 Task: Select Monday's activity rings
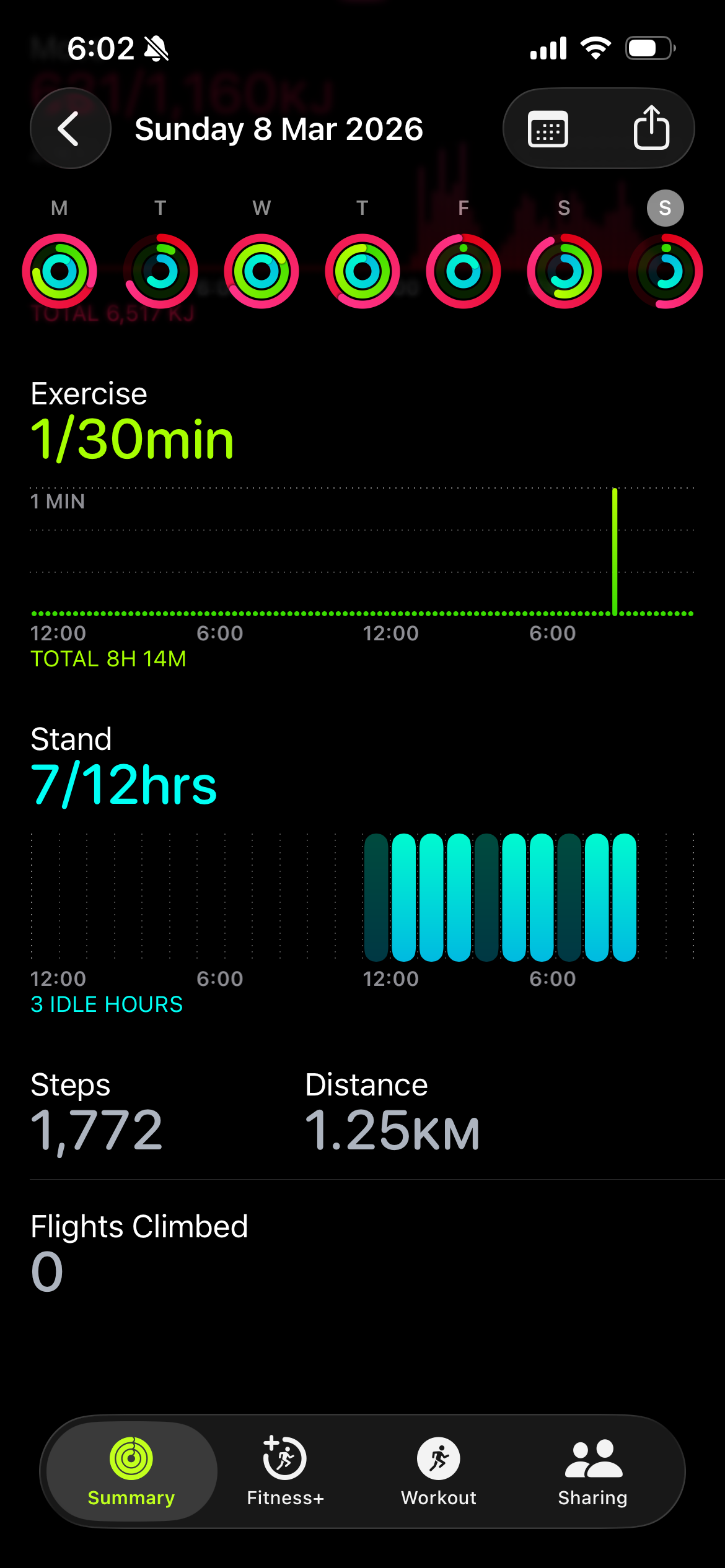point(59,271)
